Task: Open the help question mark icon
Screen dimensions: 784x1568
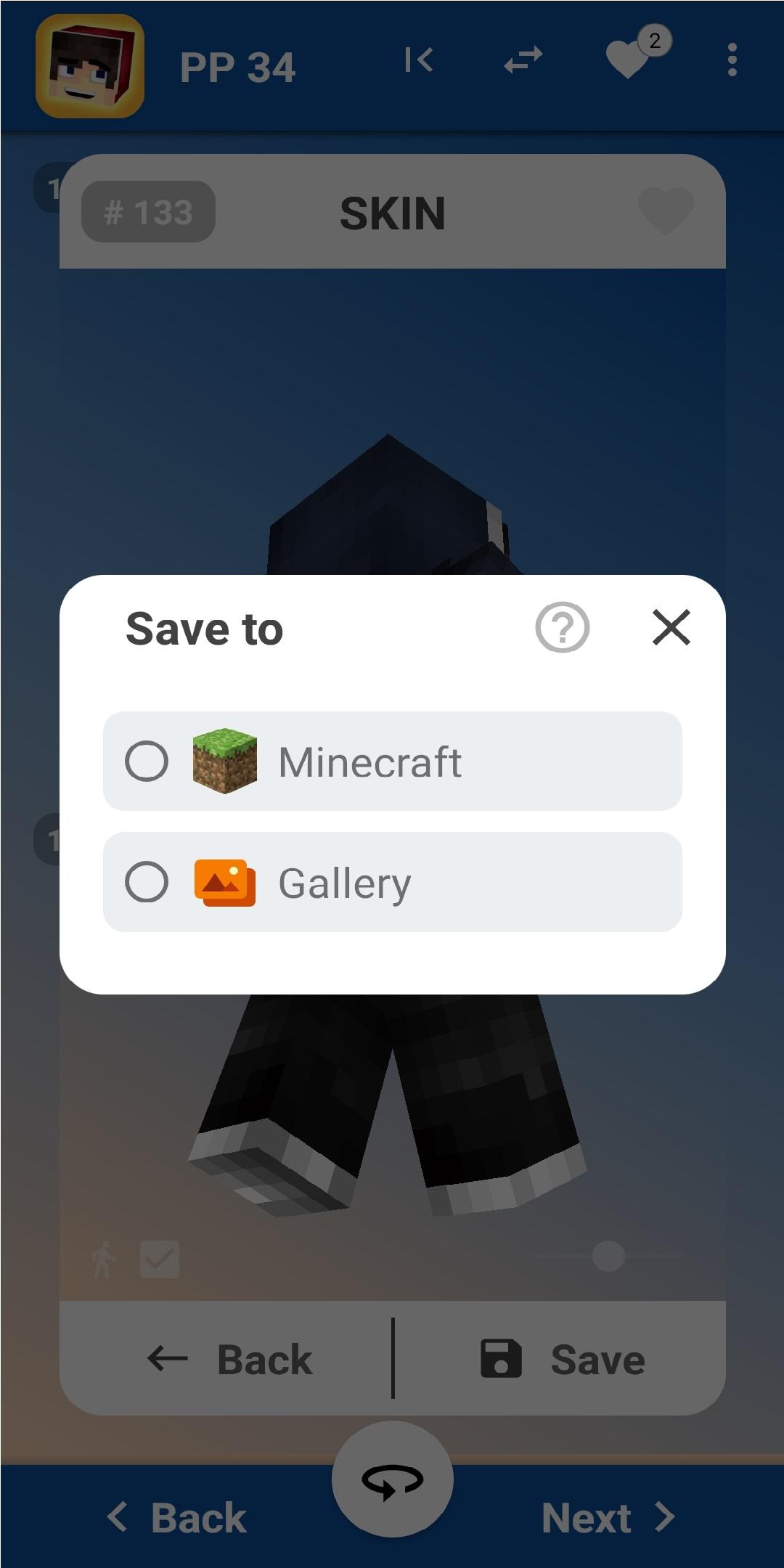Action: pyautogui.click(x=562, y=628)
